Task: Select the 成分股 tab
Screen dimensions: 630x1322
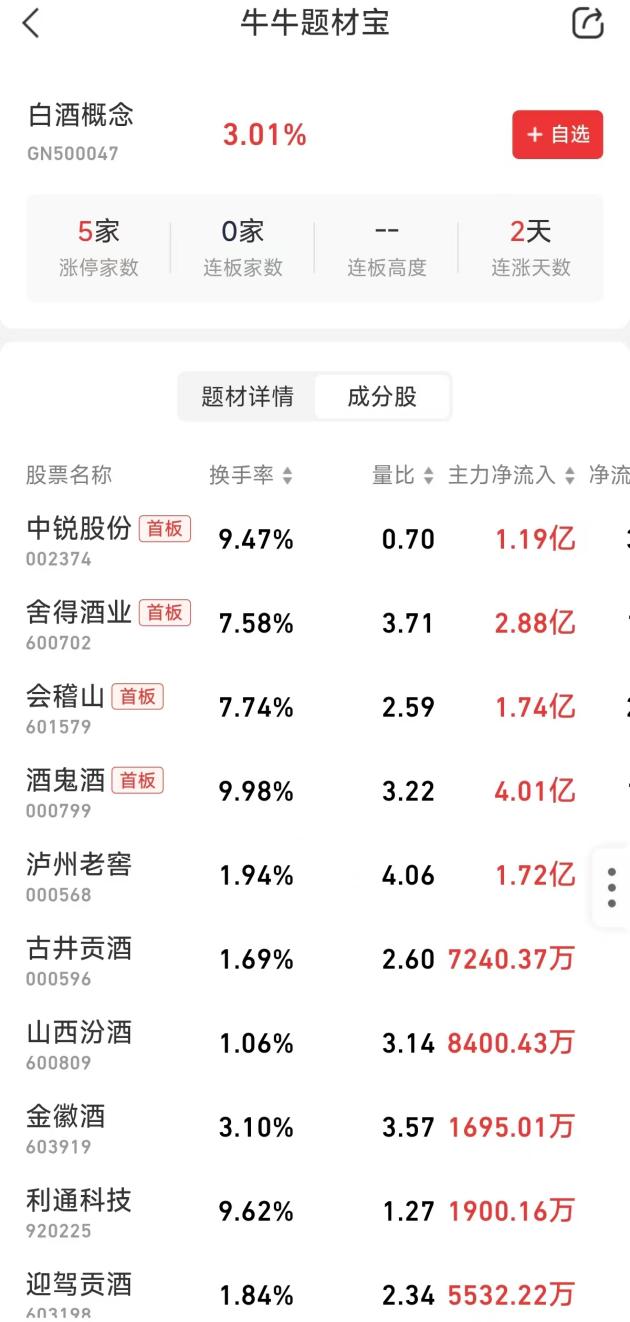Action: tap(382, 397)
